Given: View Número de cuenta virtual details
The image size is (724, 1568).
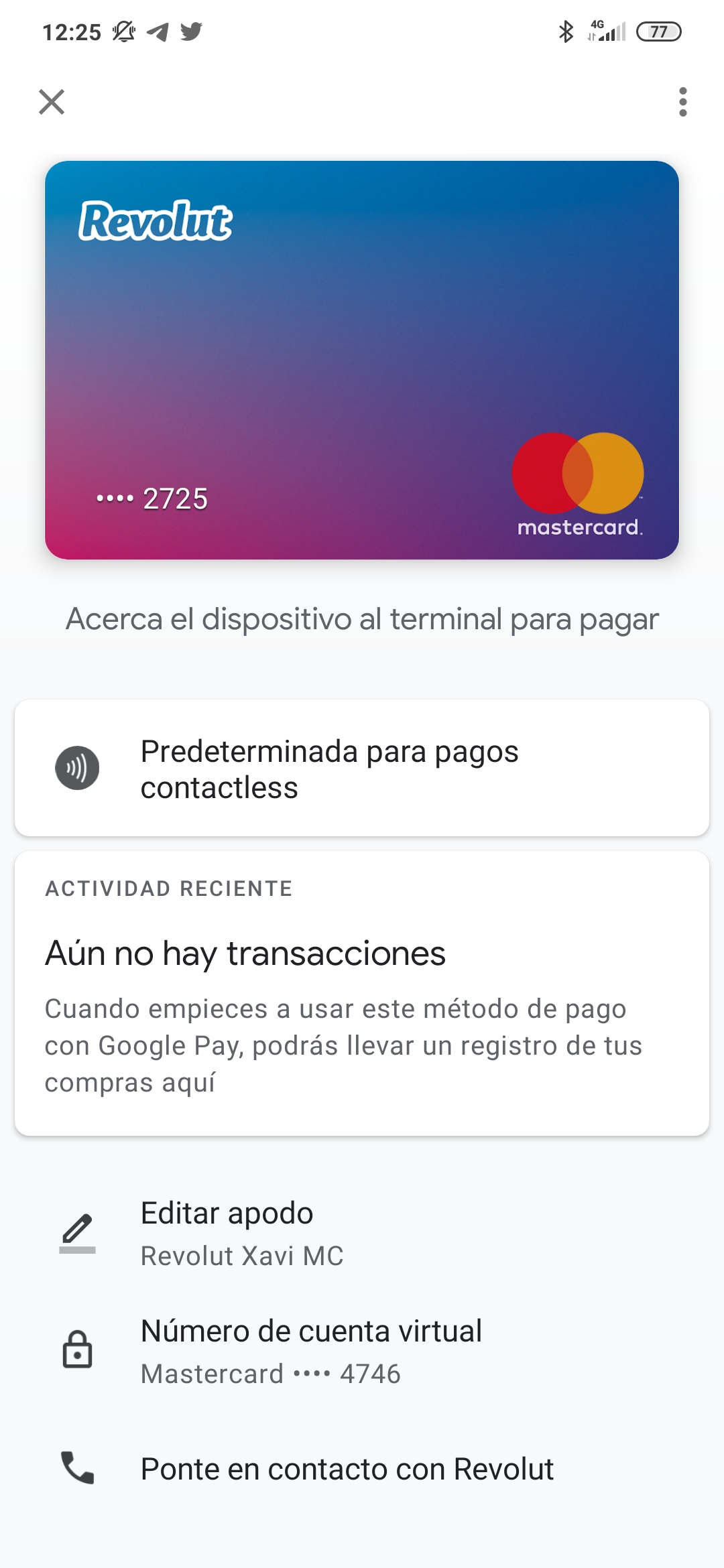Looking at the screenshot, I should pyautogui.click(x=362, y=1351).
